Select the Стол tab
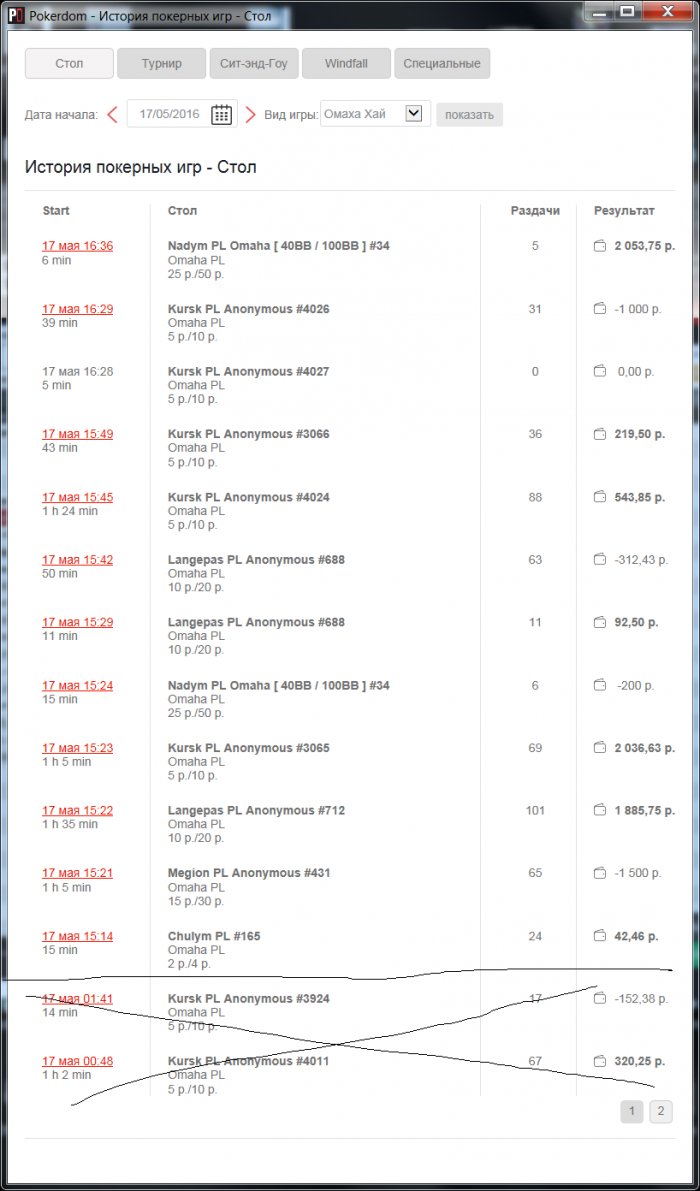 (69, 64)
